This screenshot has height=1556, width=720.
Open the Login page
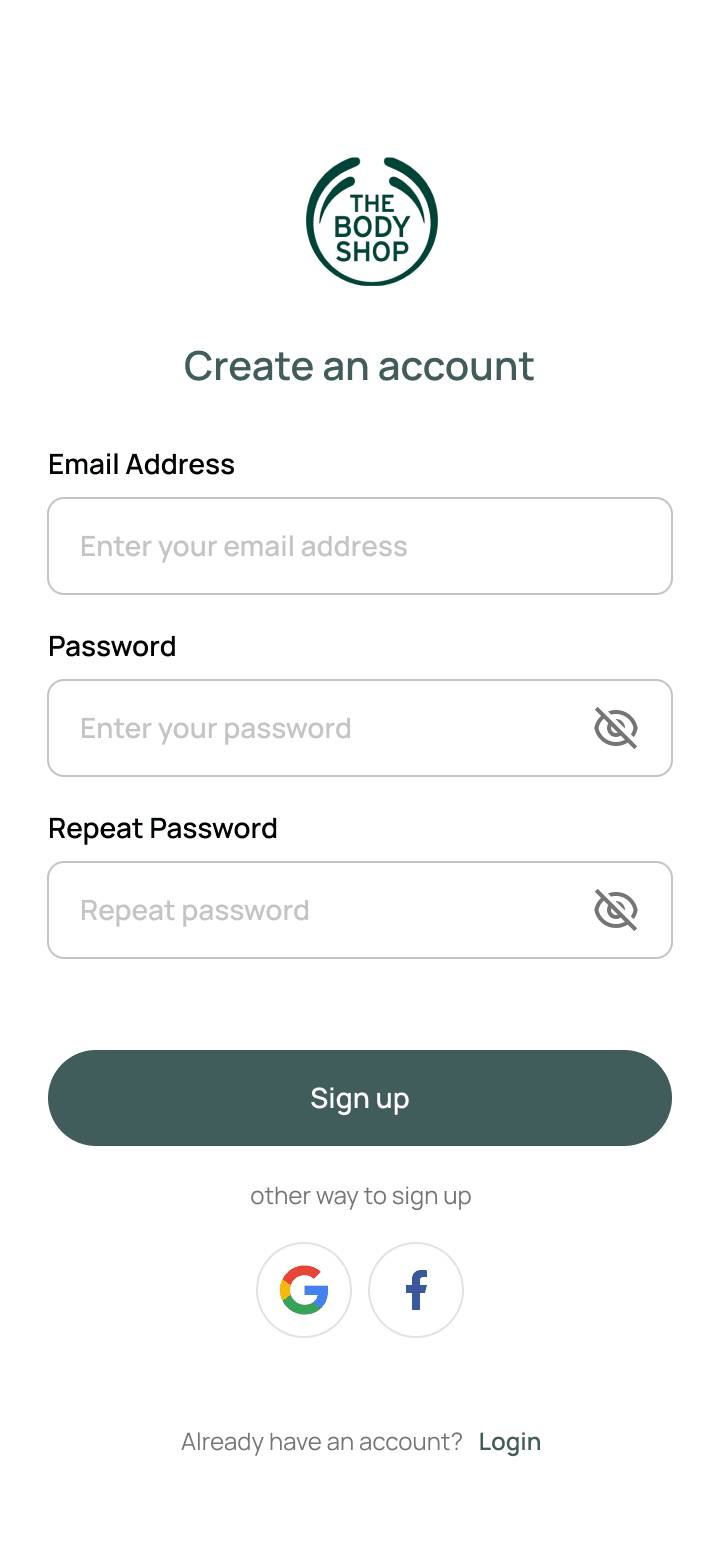click(510, 1441)
